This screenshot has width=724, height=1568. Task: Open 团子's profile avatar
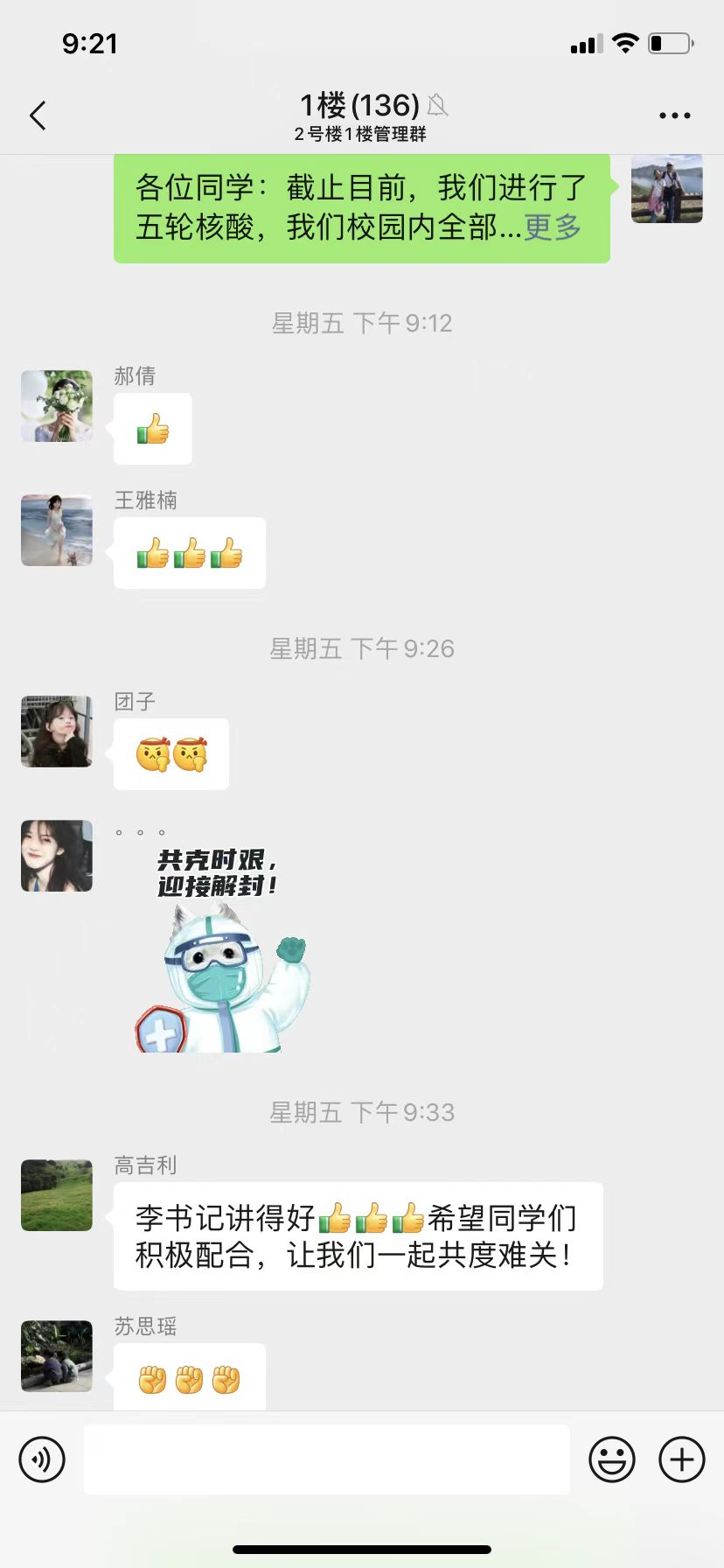pos(57,731)
